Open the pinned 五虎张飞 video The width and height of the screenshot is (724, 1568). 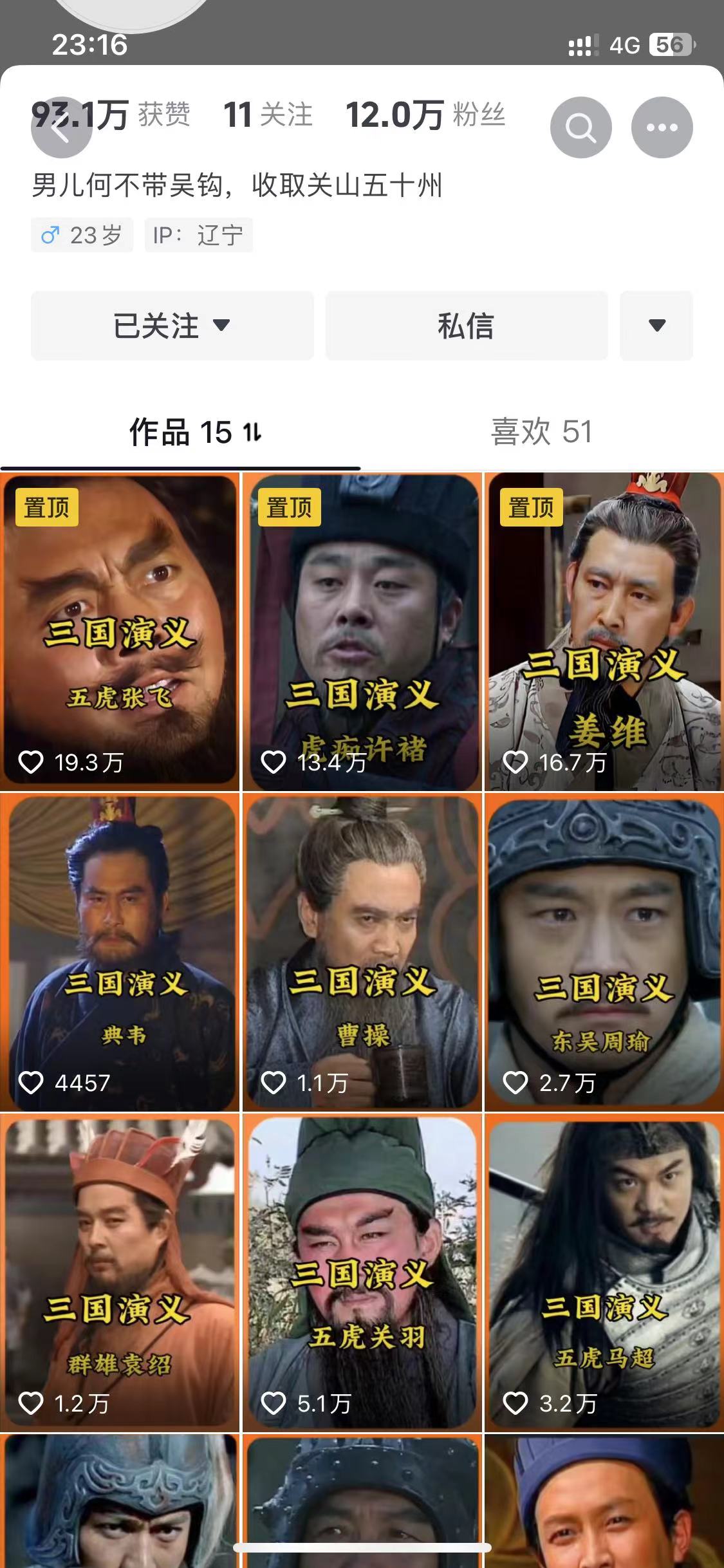click(120, 631)
